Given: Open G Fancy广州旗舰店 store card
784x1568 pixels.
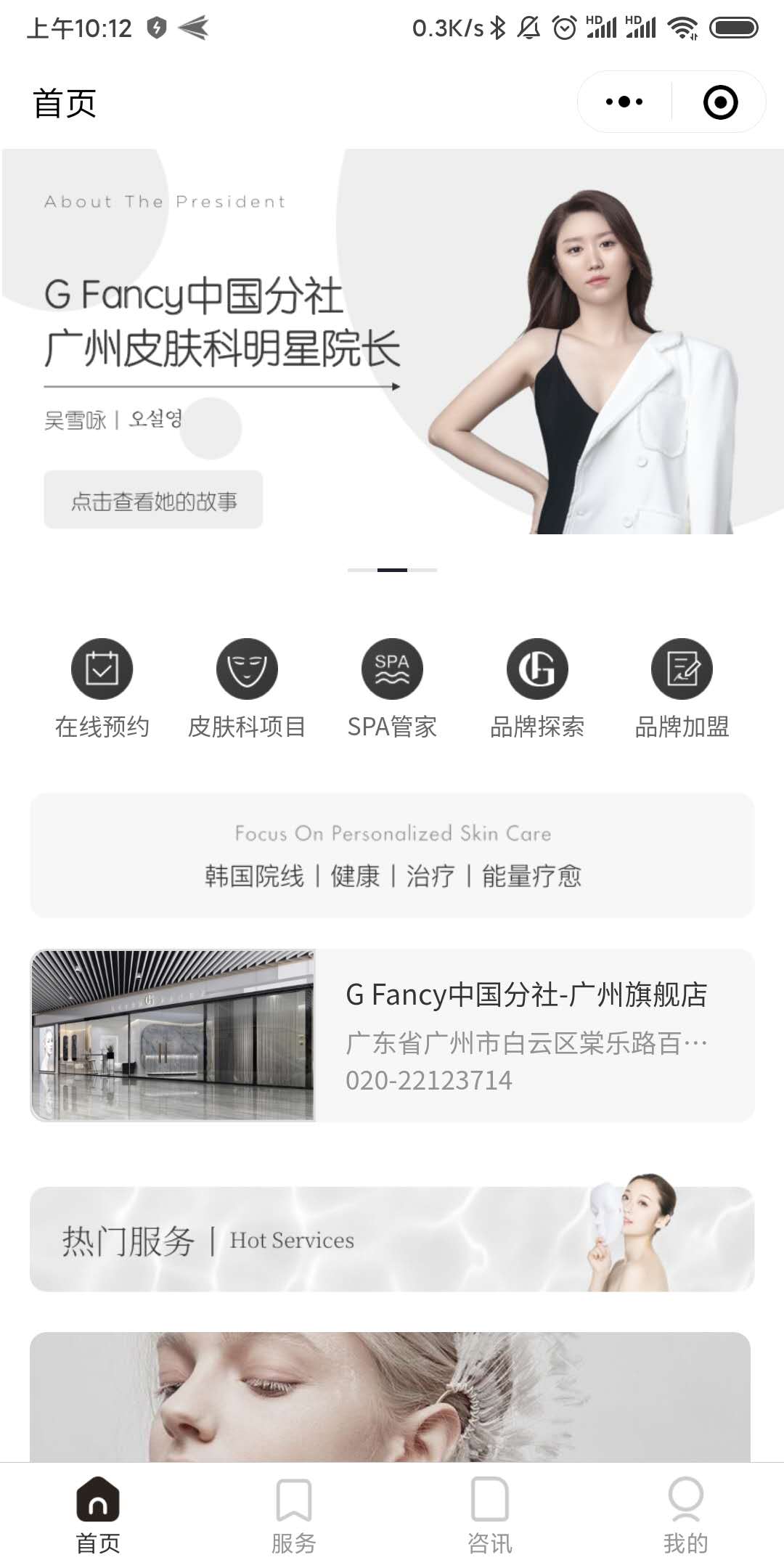Looking at the screenshot, I should tap(392, 1035).
